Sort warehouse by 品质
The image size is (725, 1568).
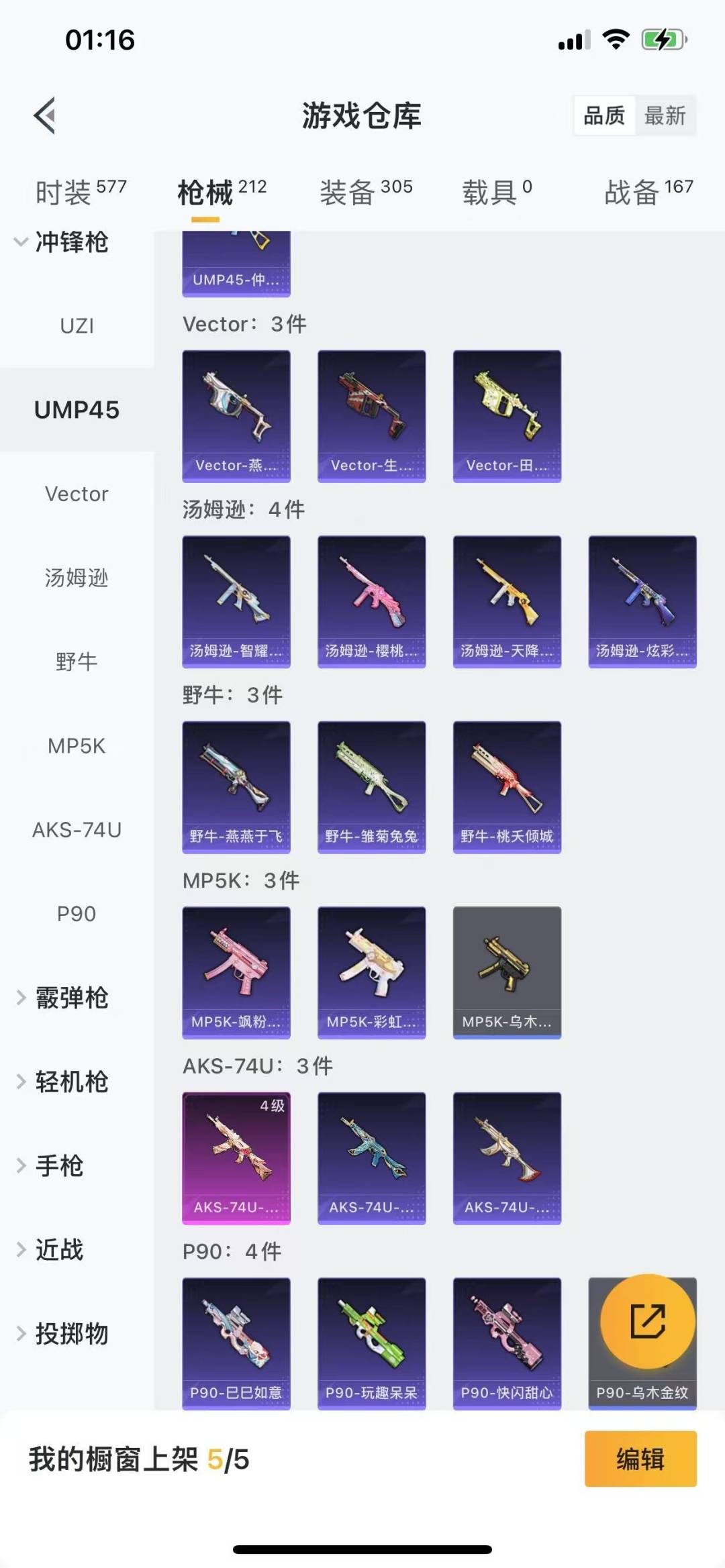point(604,116)
